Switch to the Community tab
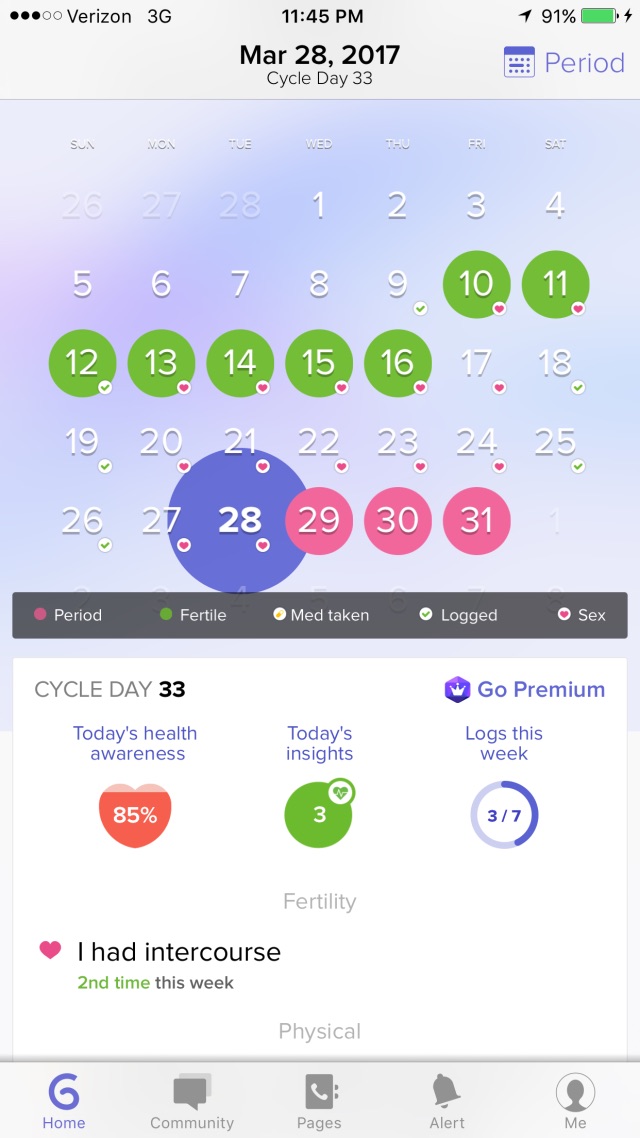Viewport: 640px width, 1138px height. click(x=192, y=1101)
